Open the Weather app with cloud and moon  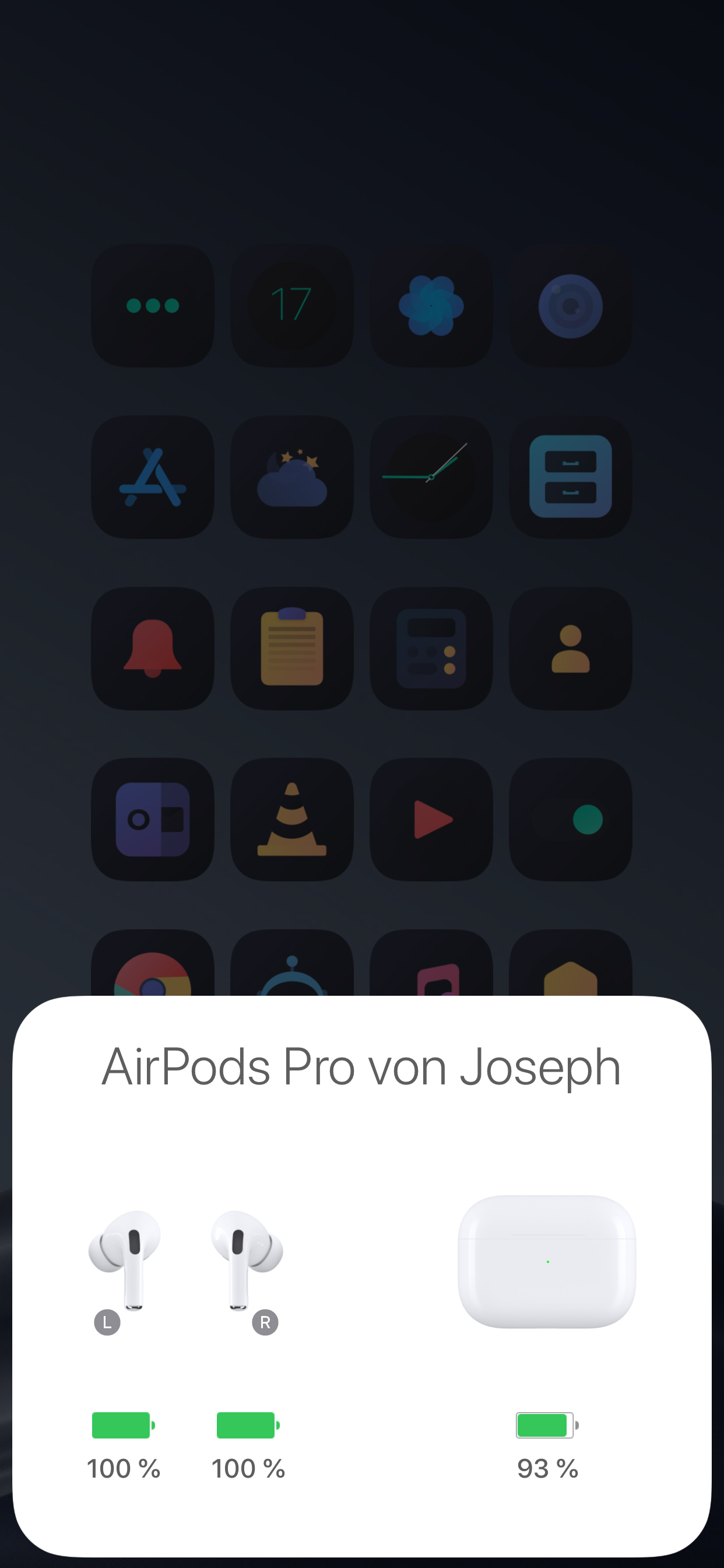(x=292, y=477)
